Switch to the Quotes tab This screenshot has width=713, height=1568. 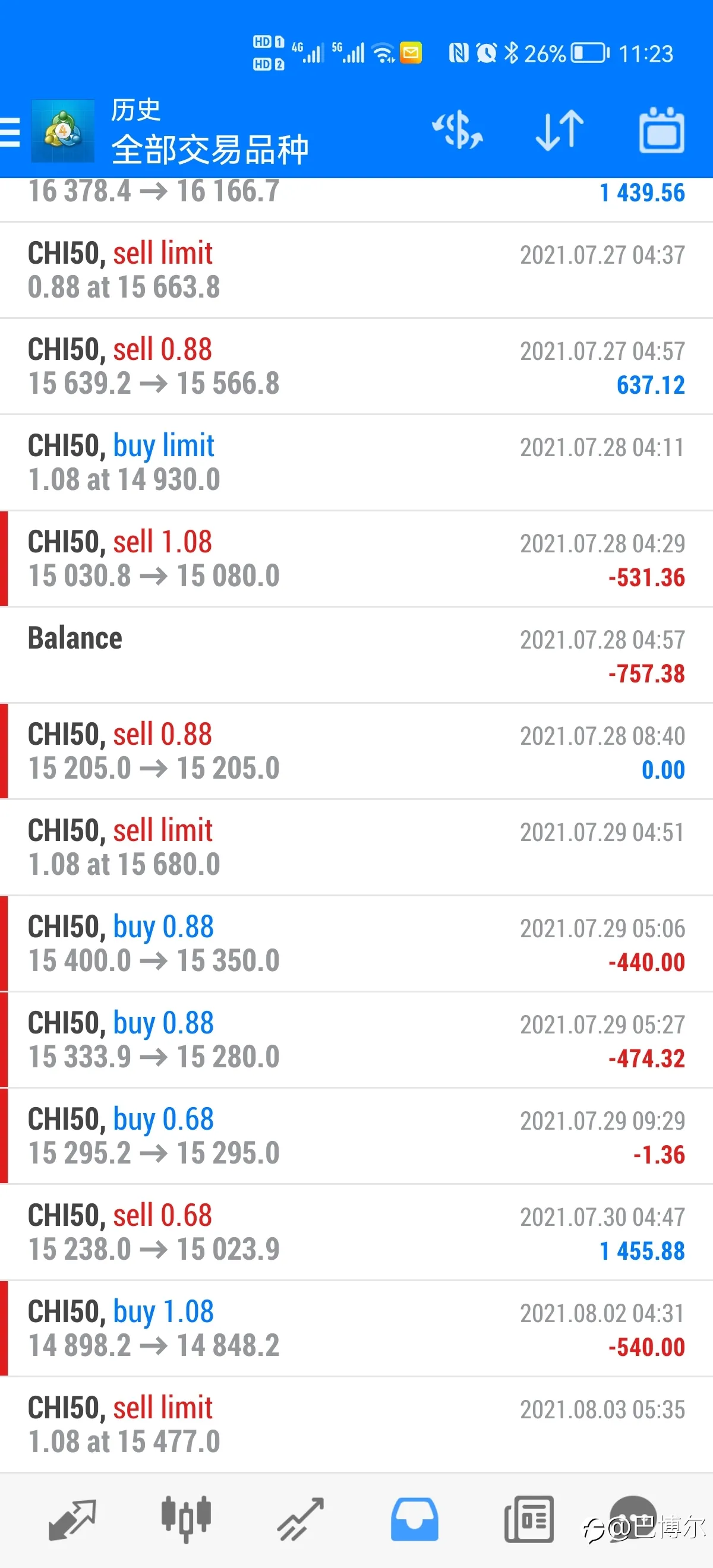tap(72, 1520)
